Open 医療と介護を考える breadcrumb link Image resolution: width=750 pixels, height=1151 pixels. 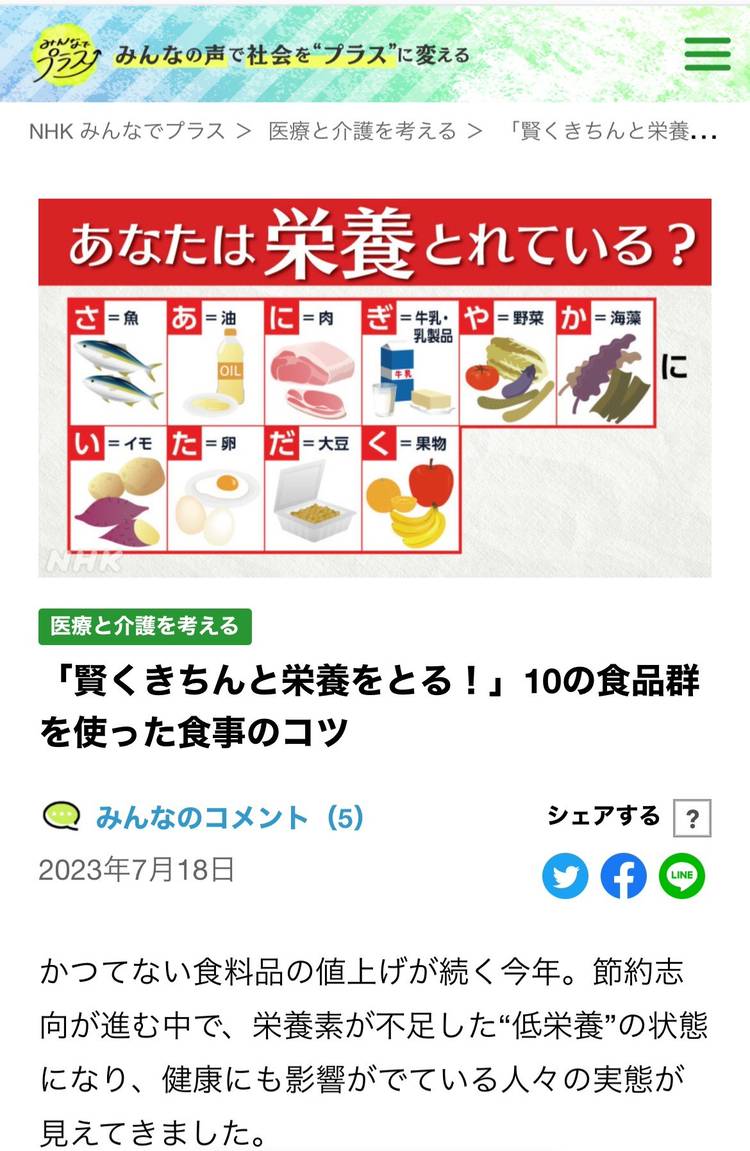coord(362,131)
